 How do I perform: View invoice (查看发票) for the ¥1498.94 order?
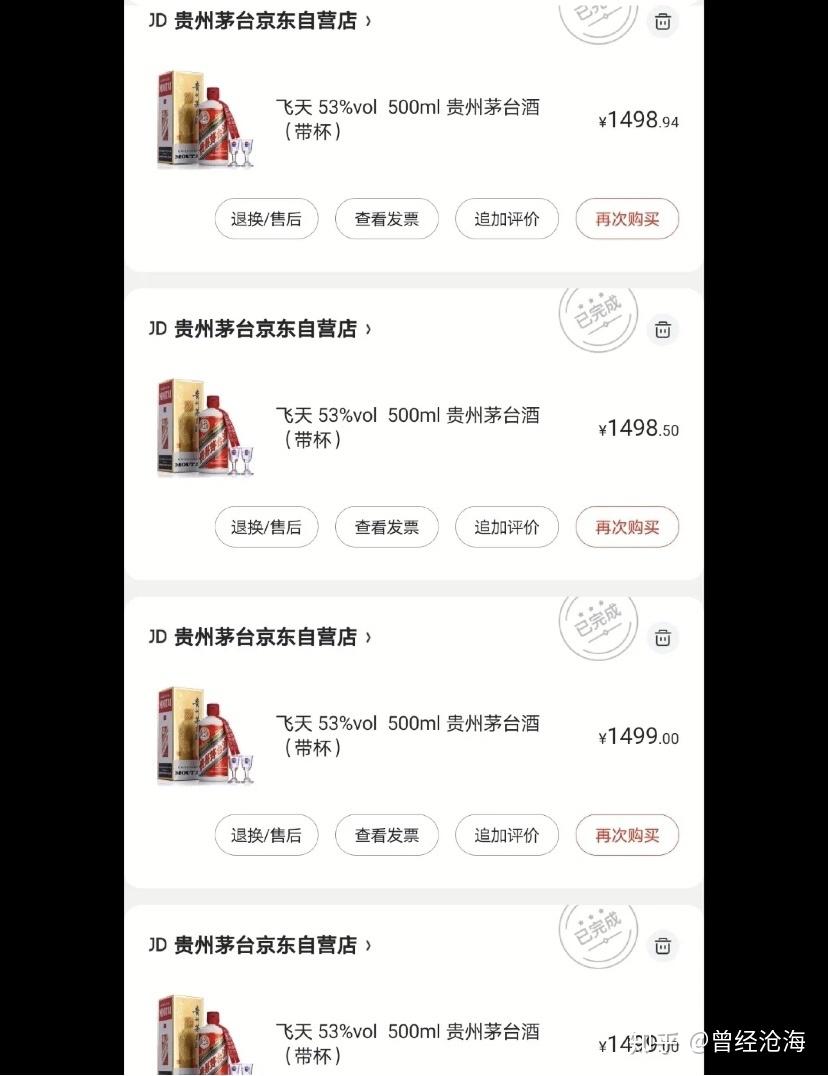pos(387,219)
